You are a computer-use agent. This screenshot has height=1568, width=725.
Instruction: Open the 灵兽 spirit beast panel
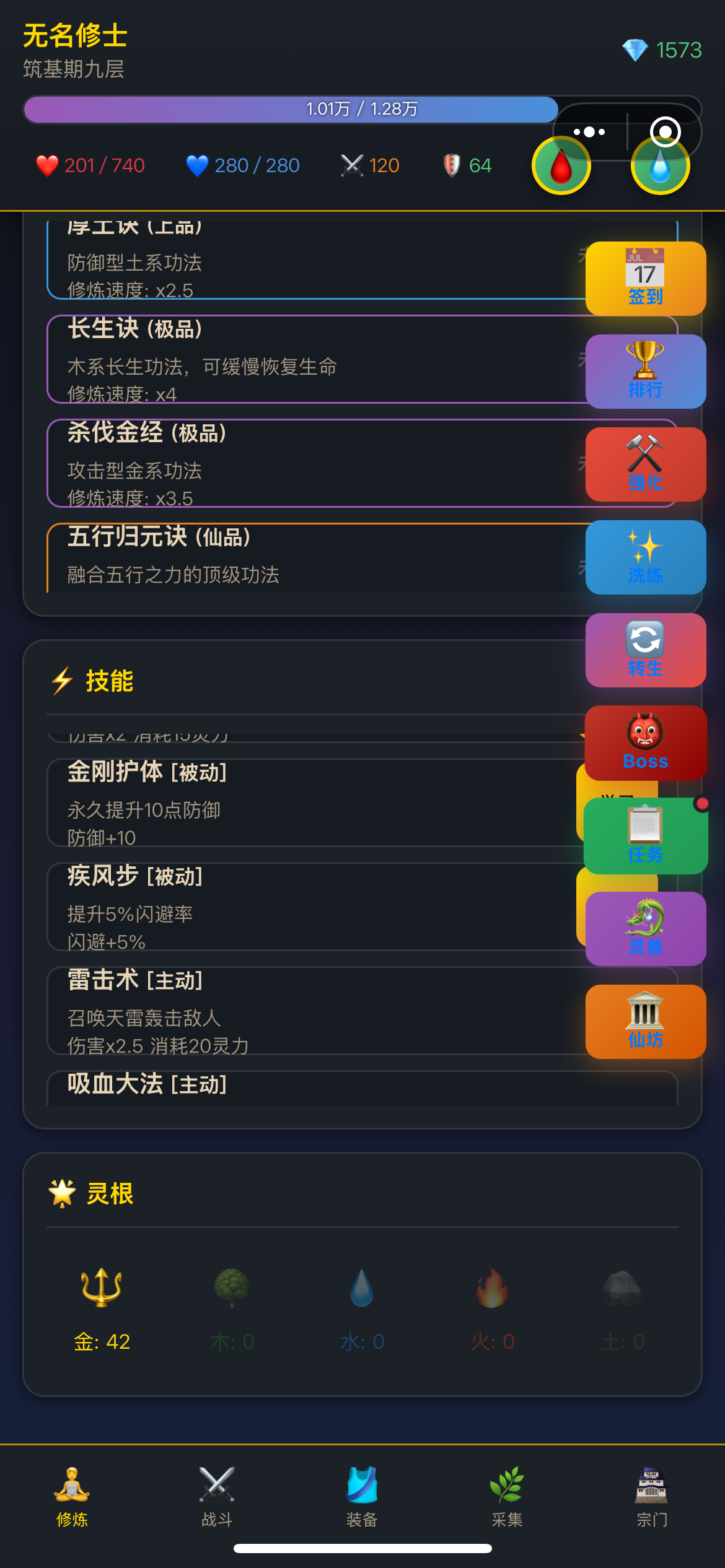645,929
